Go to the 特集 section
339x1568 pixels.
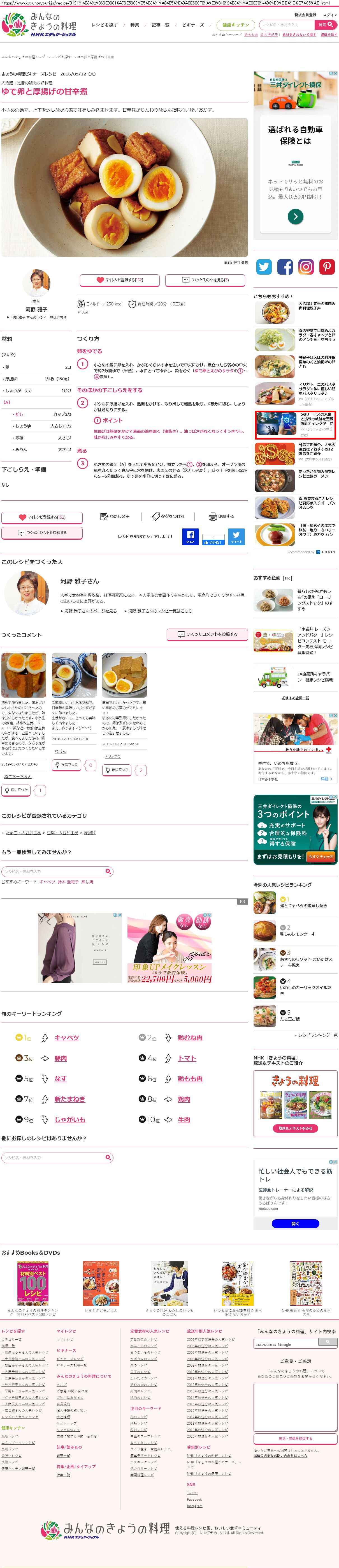tap(135, 25)
